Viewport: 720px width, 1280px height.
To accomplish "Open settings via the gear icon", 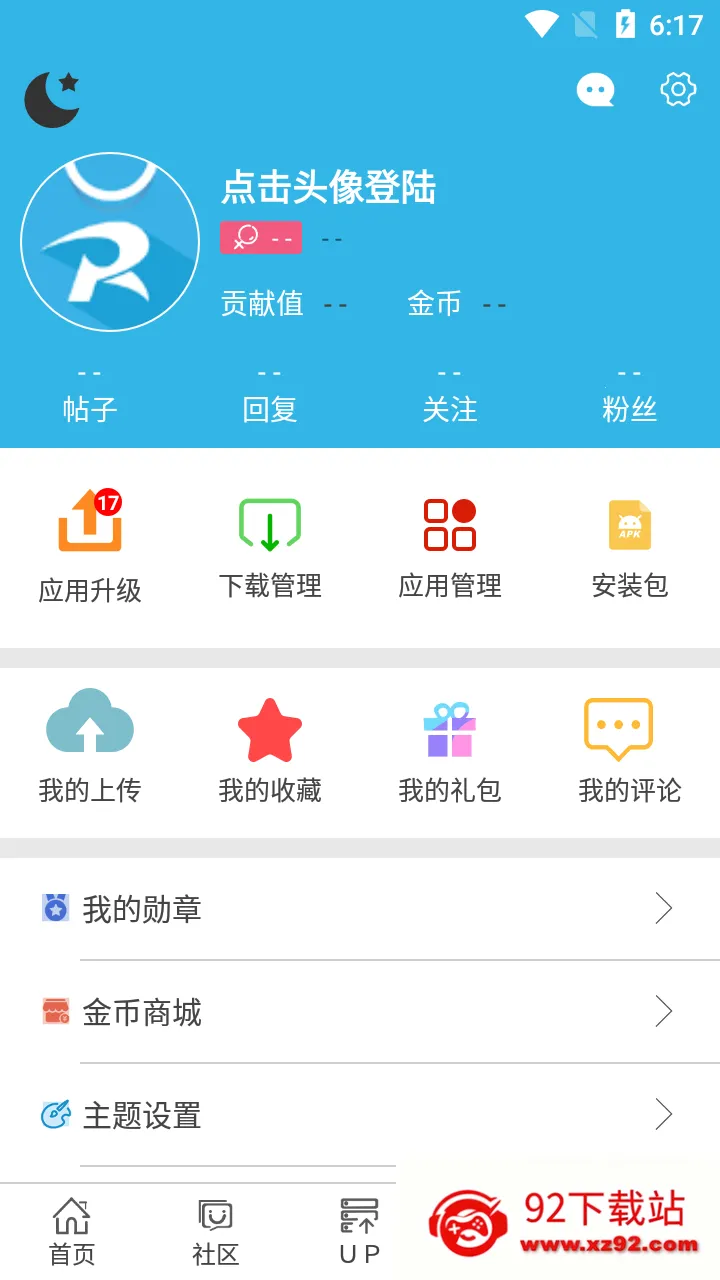I will click(x=677, y=89).
